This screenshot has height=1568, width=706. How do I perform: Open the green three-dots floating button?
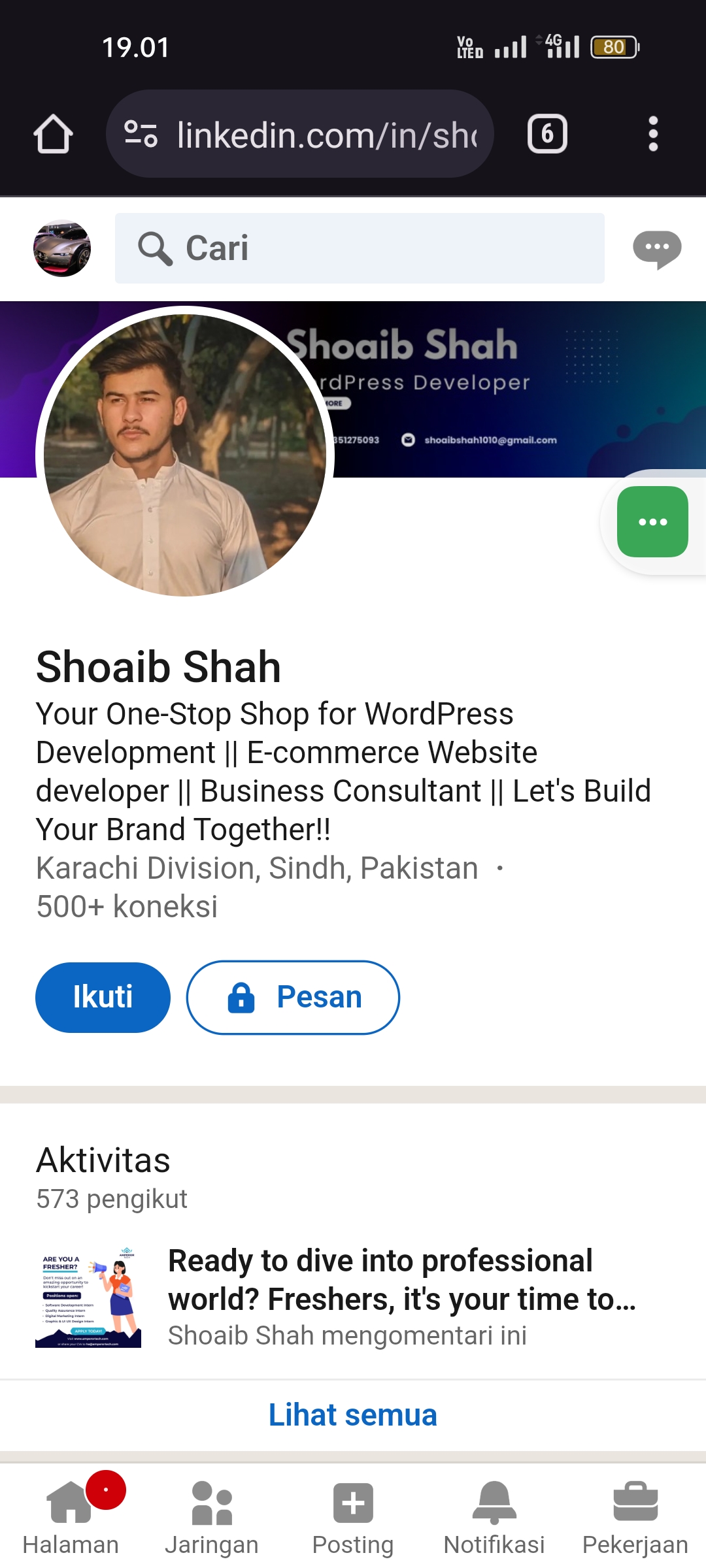(652, 521)
